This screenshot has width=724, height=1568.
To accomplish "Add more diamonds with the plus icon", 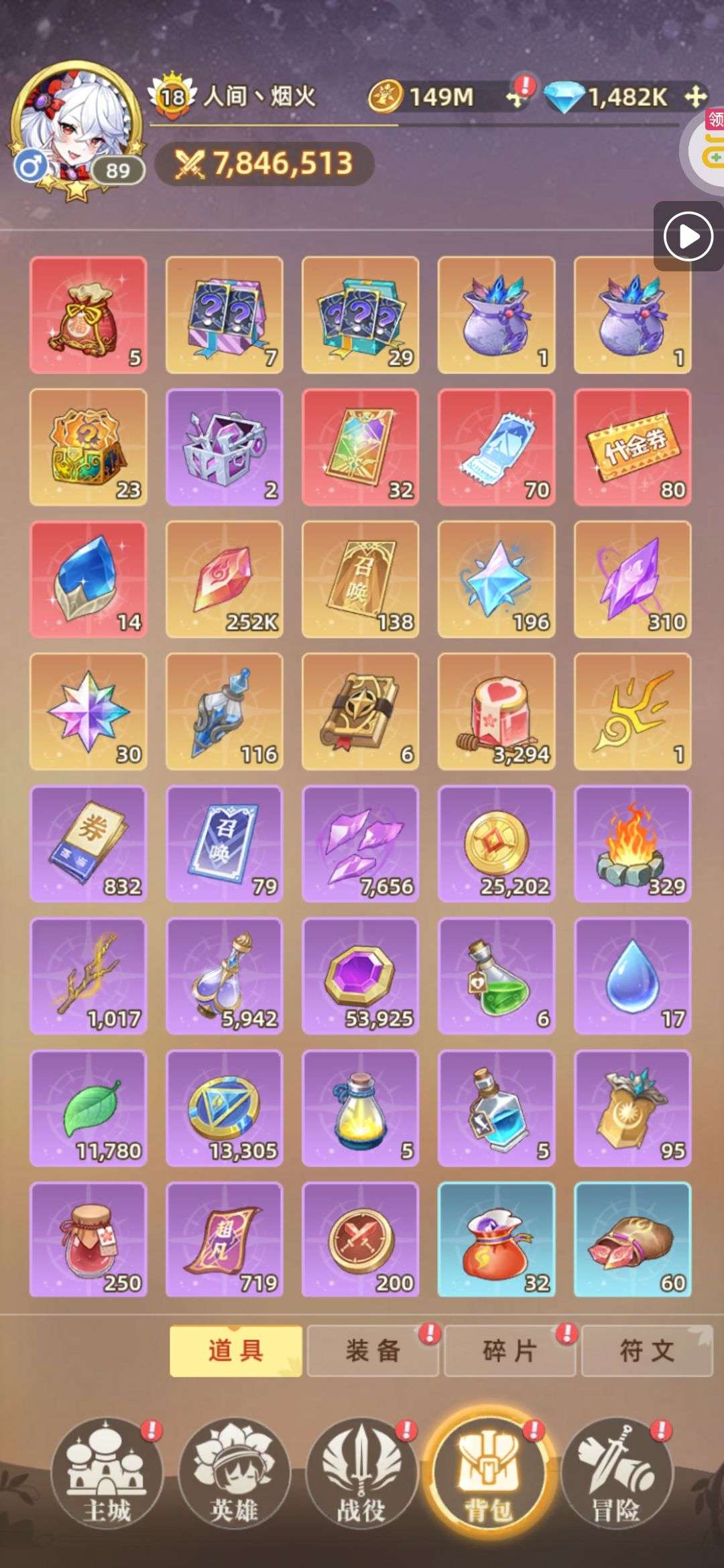I will coord(696,96).
